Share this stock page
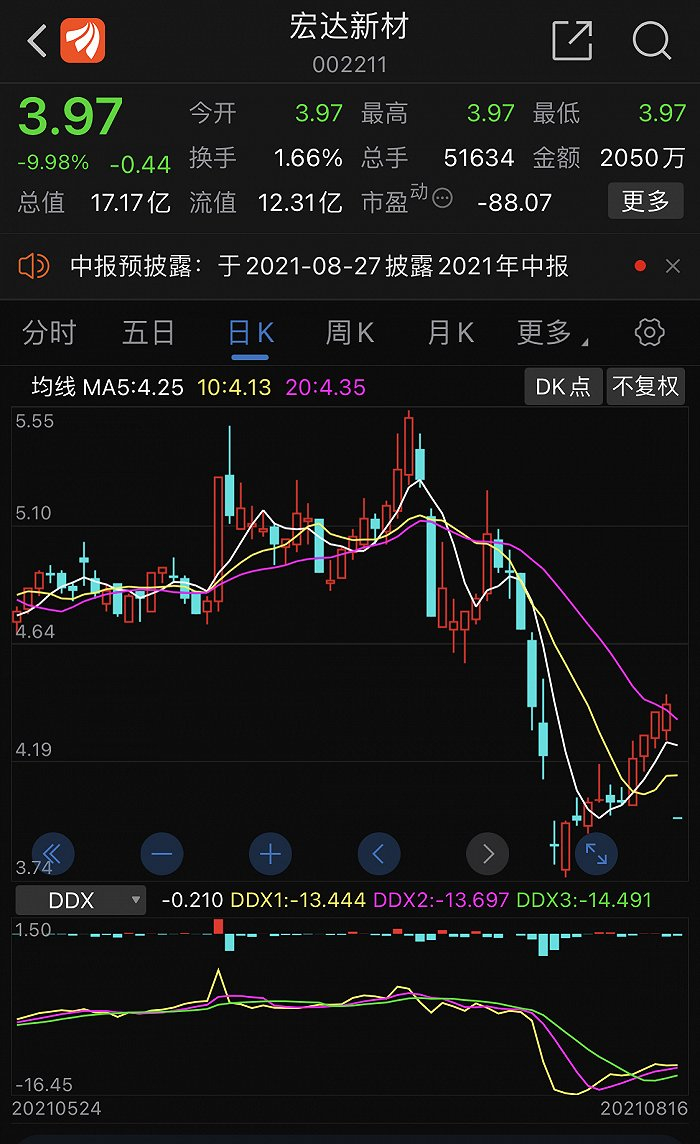Screen dimensions: 700x1144 pos(572,42)
